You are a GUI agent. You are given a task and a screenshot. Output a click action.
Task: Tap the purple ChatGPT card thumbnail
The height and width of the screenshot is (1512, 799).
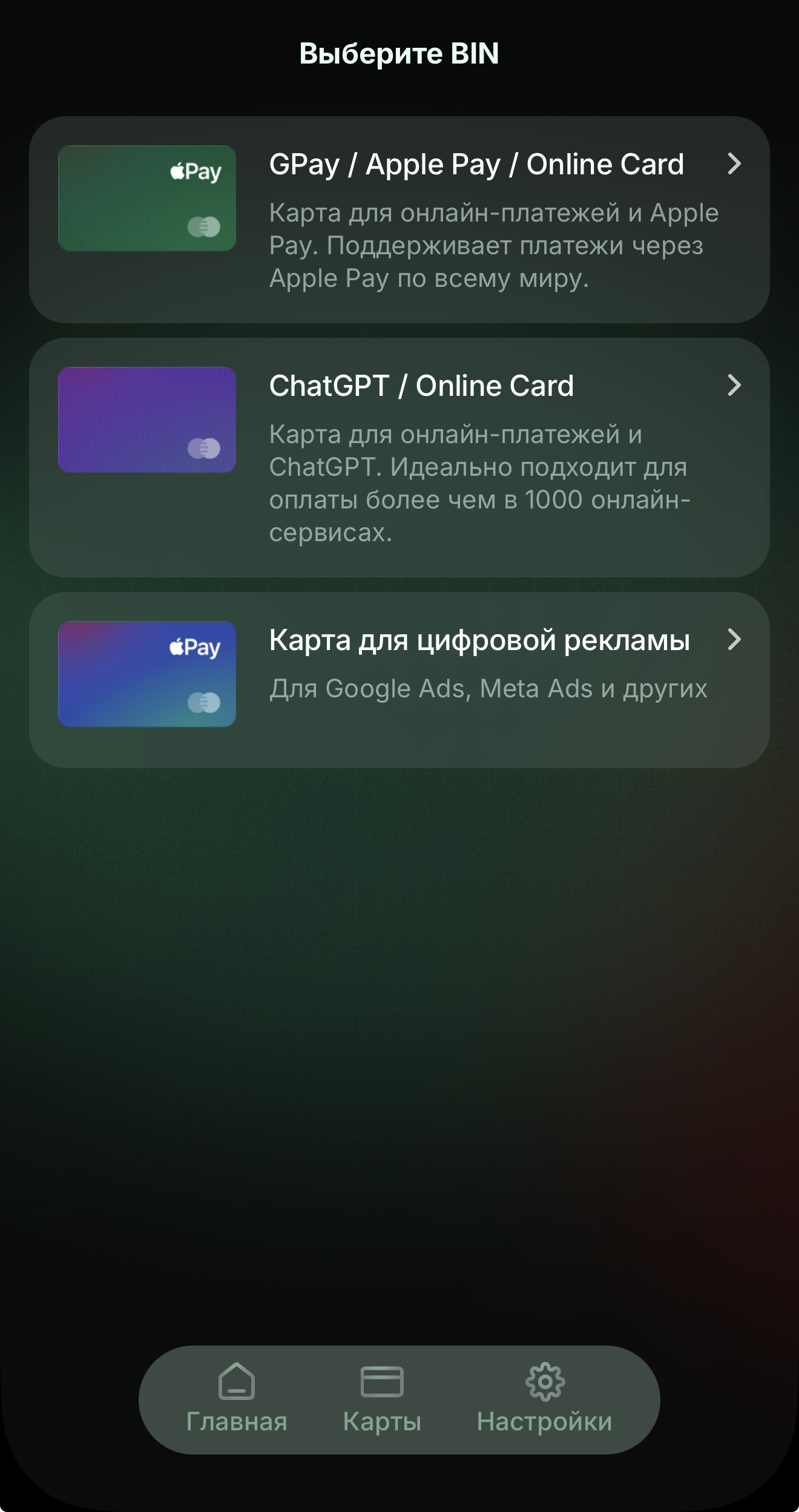pyautogui.click(x=146, y=419)
